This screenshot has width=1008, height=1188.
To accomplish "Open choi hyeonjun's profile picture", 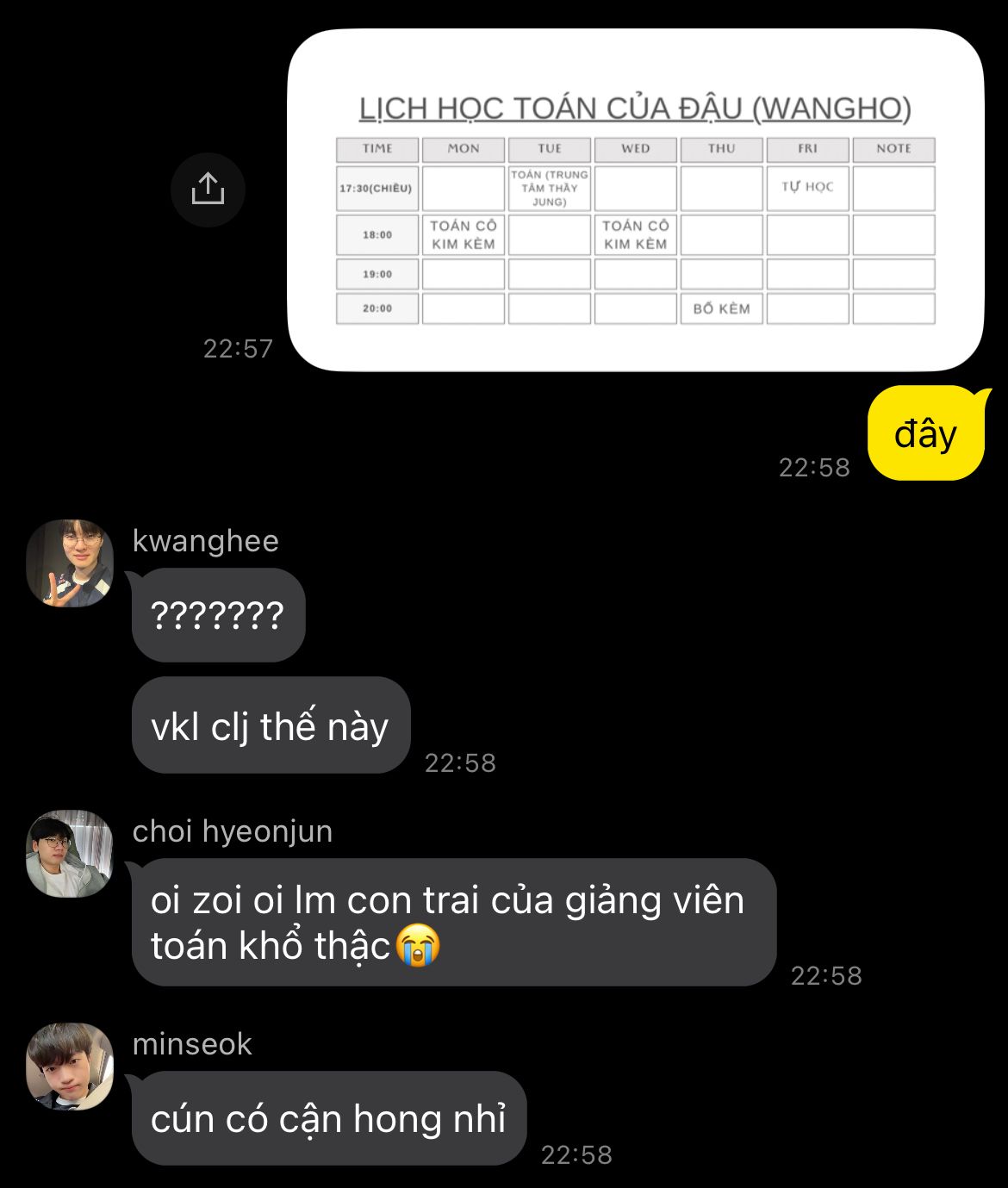I will click(70, 854).
